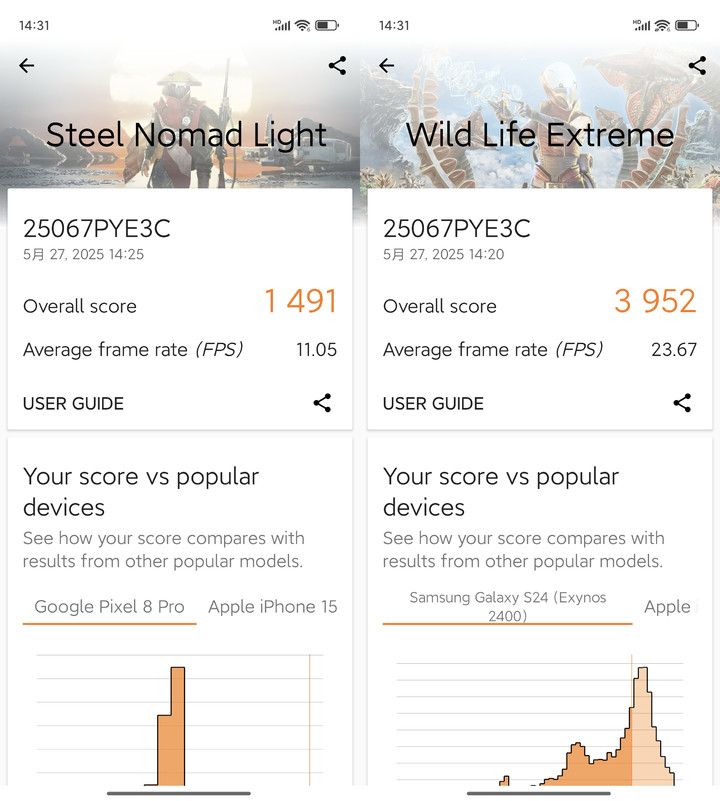This screenshot has height=801, width=720.
Task: Share the Steel Nomad Light result from the header
Action: [x=337, y=66]
